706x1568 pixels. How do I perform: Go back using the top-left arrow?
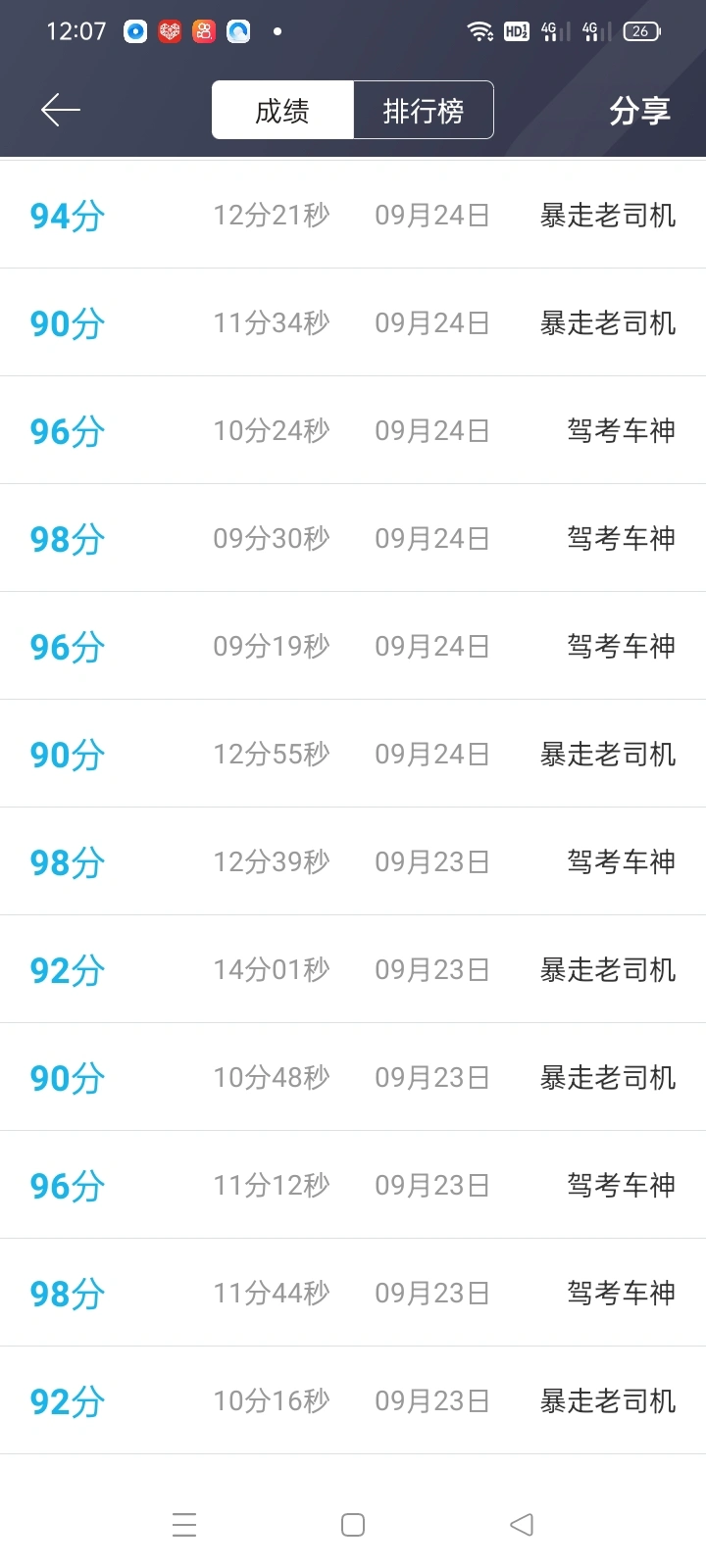(x=60, y=110)
